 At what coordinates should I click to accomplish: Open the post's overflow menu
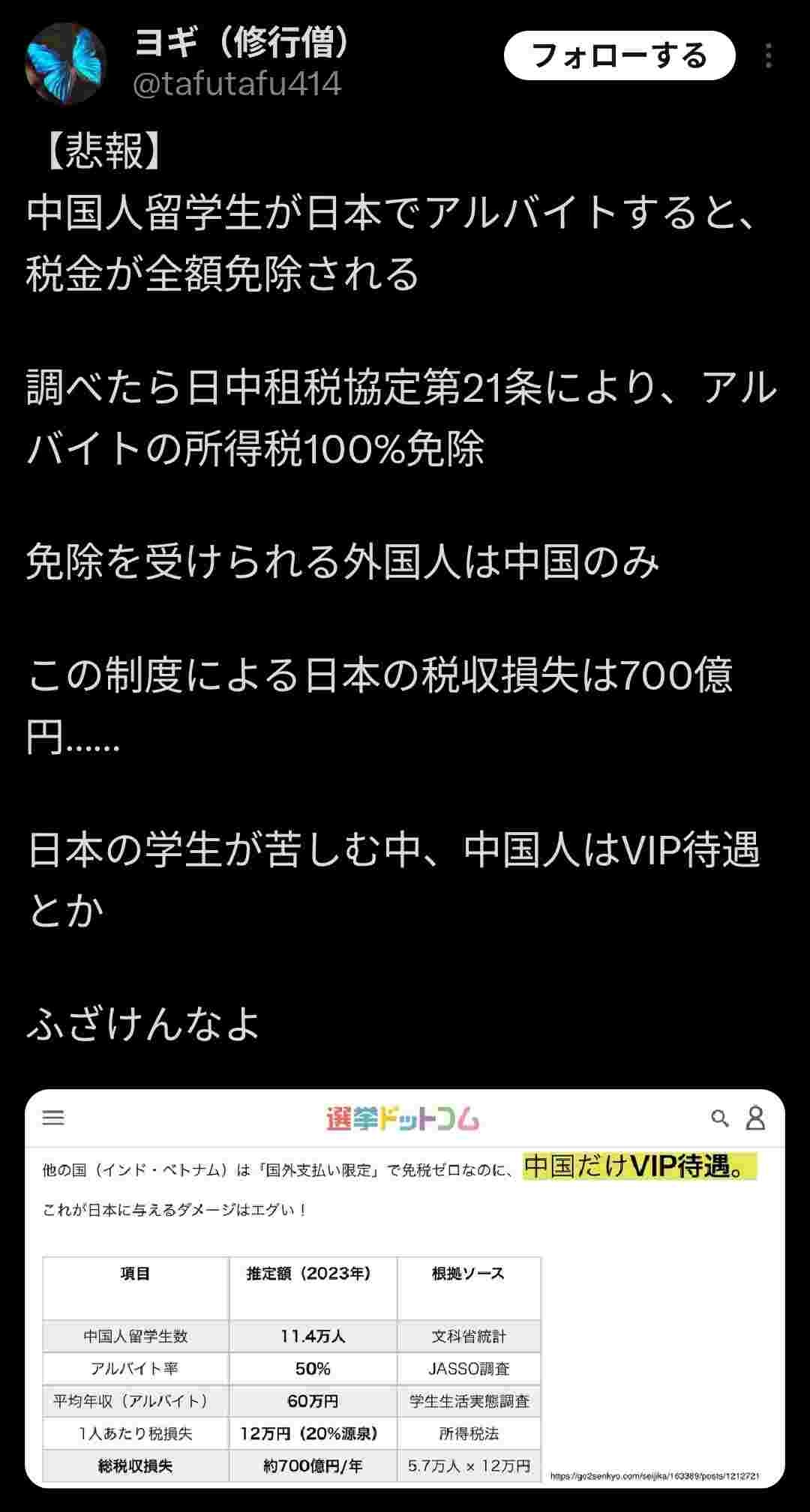click(x=769, y=56)
